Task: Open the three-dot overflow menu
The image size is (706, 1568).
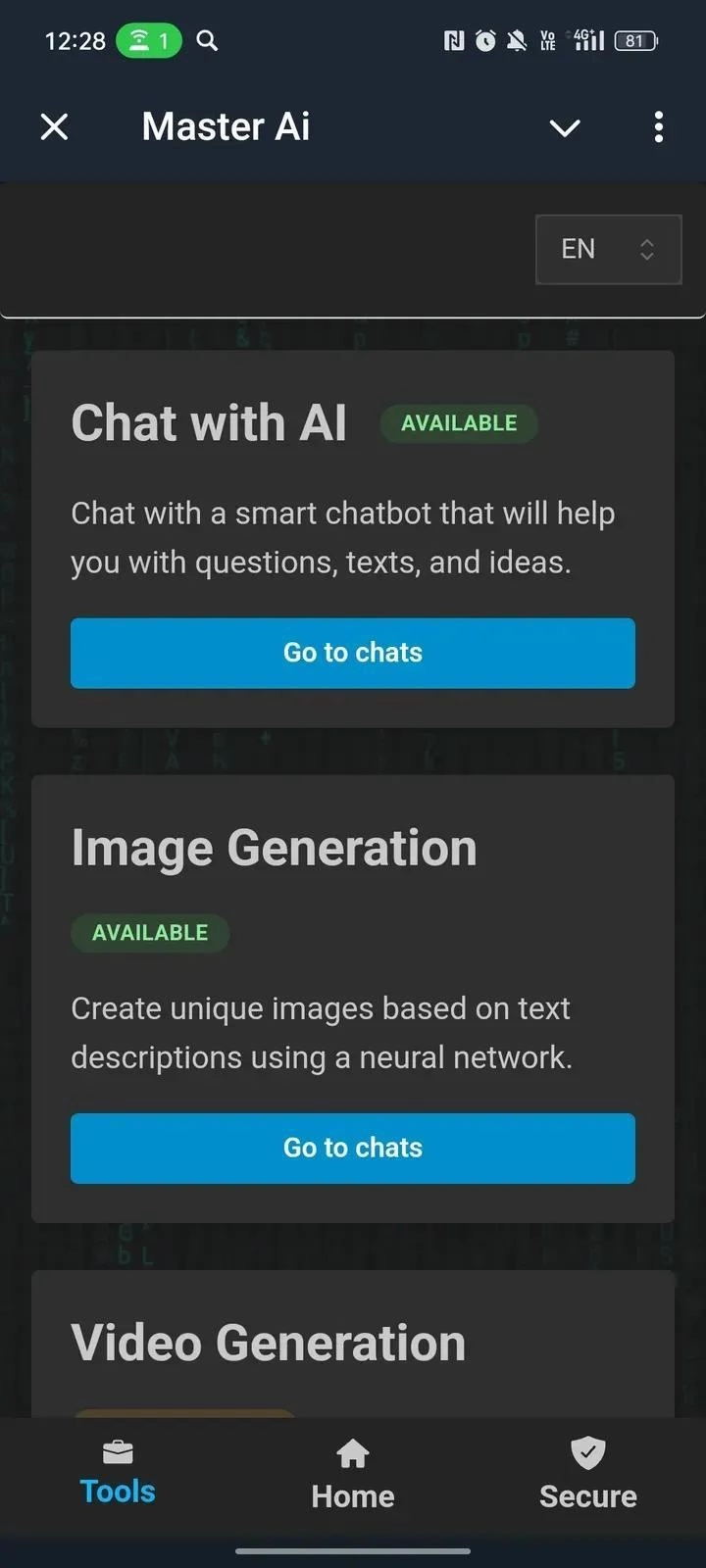Action: (x=658, y=126)
